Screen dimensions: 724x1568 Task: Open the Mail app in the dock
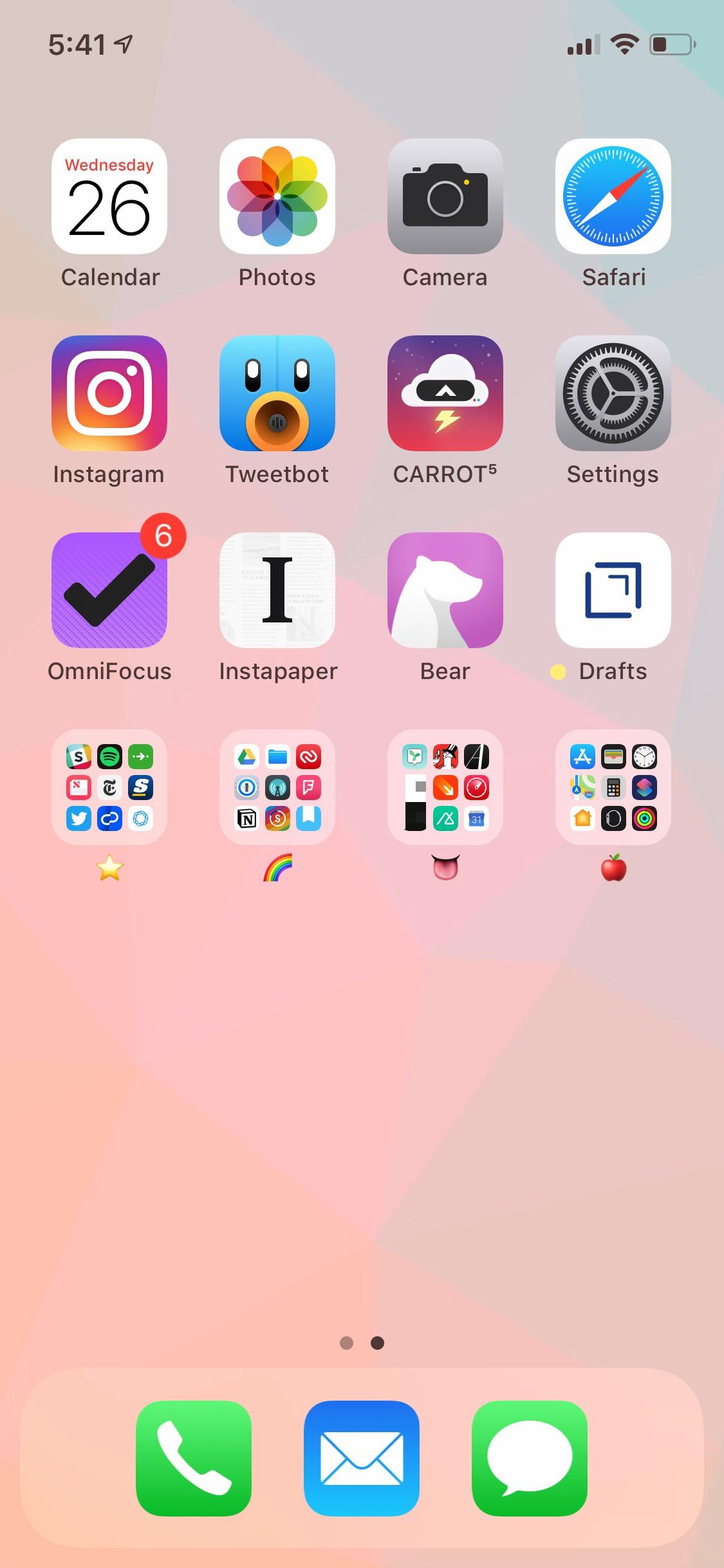pyautogui.click(x=362, y=1459)
